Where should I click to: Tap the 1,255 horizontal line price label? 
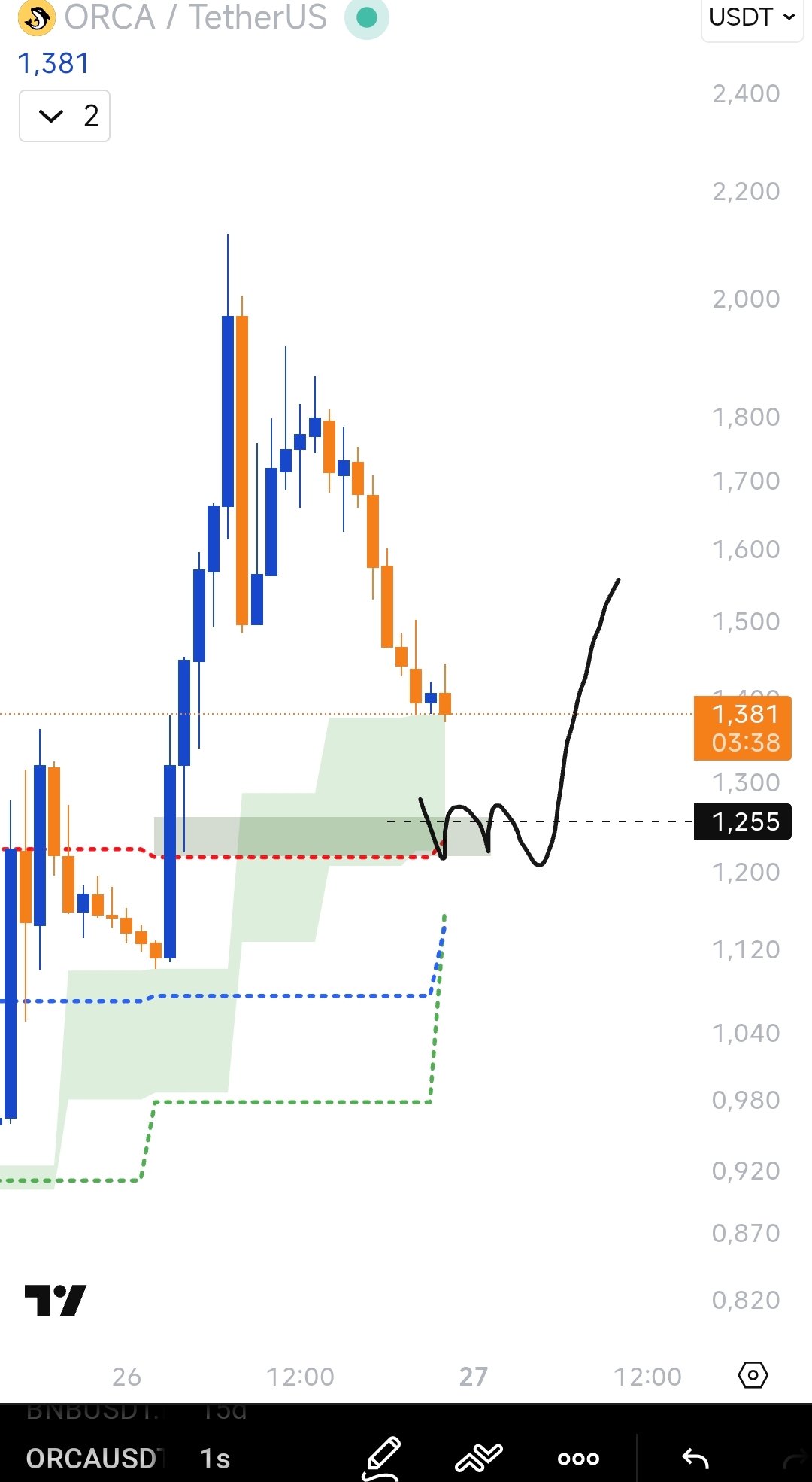pos(742,821)
